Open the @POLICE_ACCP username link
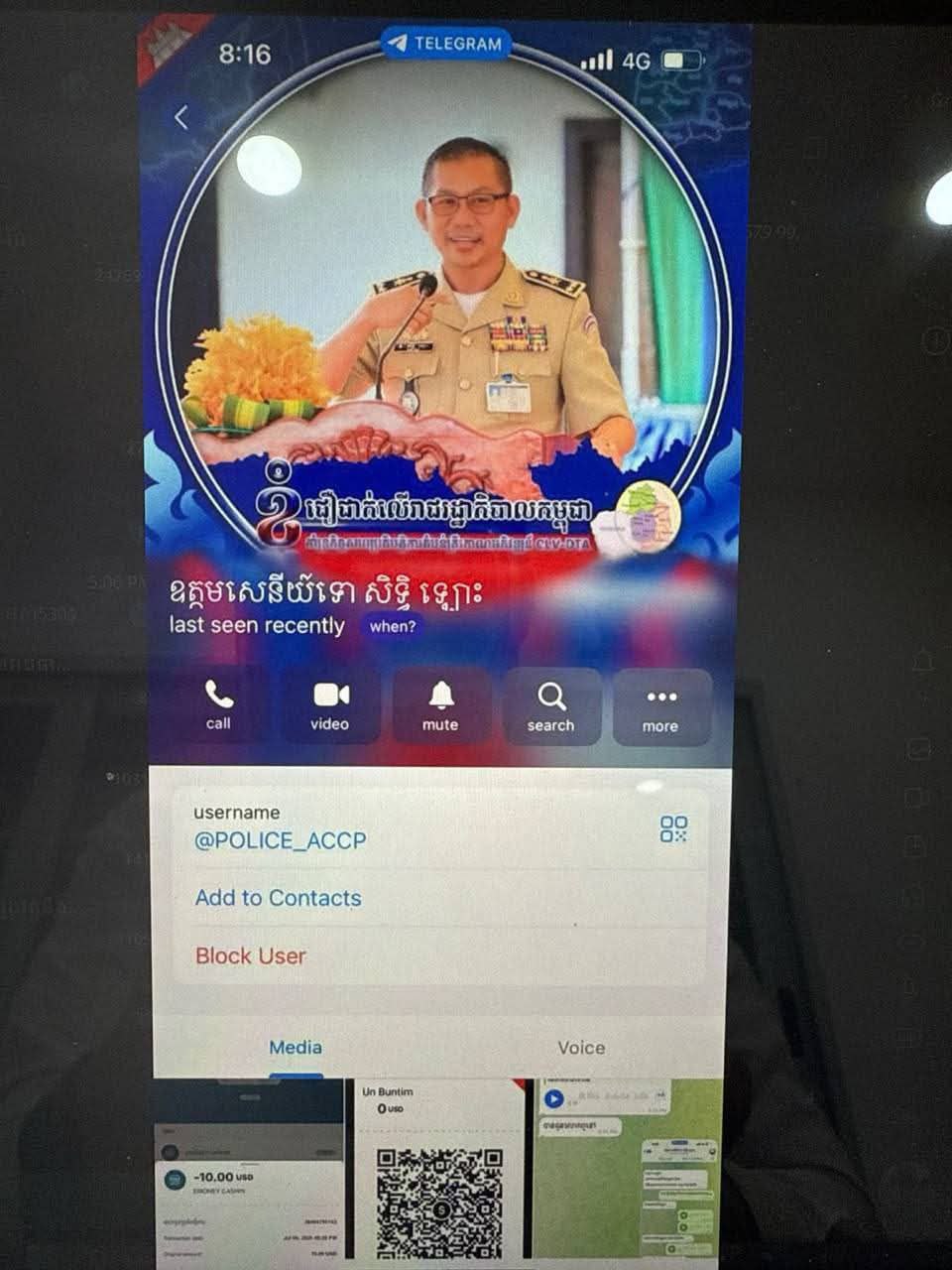952x1270 pixels. pos(281,840)
